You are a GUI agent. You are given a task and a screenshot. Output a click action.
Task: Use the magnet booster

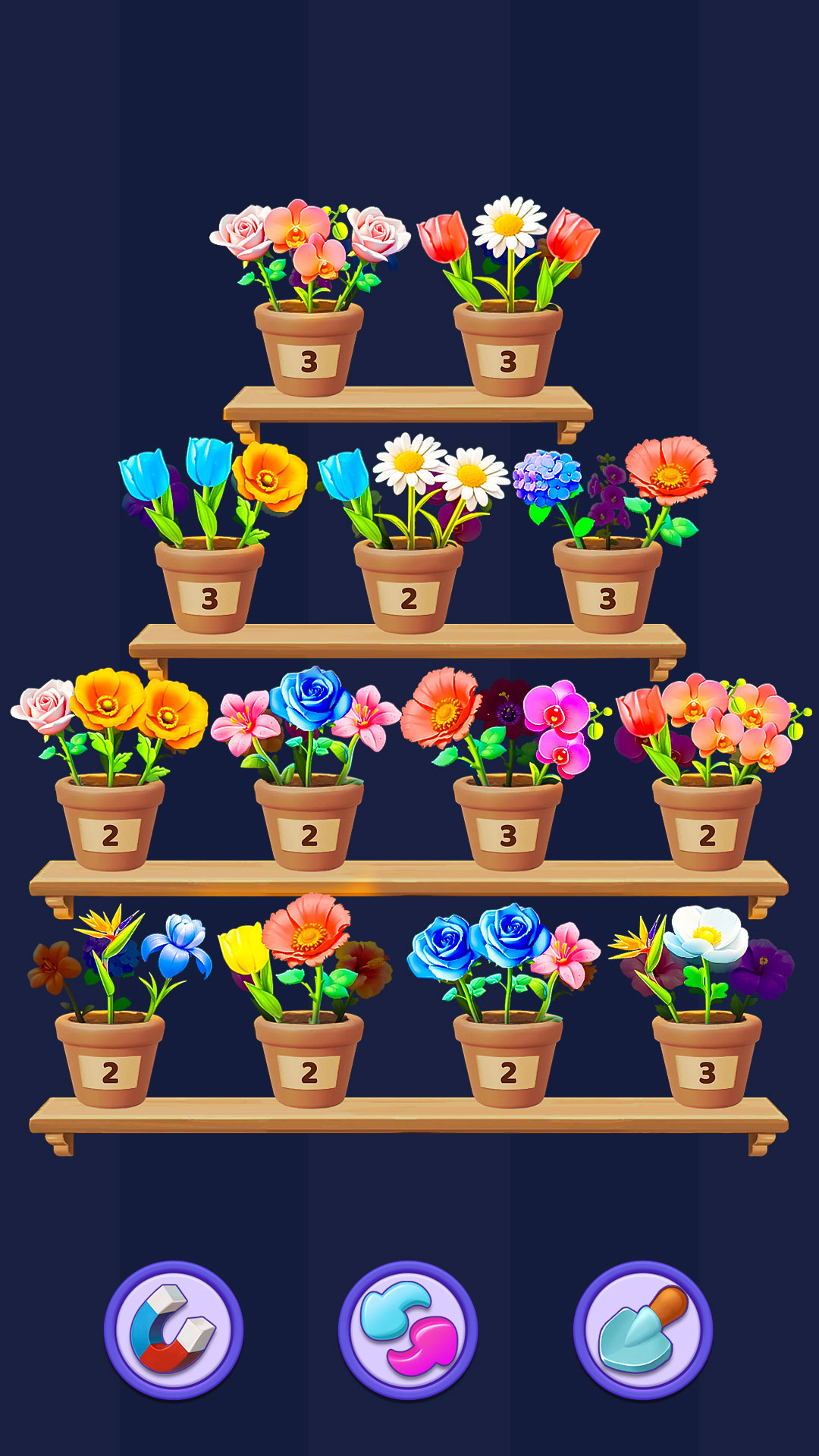[x=174, y=1330]
